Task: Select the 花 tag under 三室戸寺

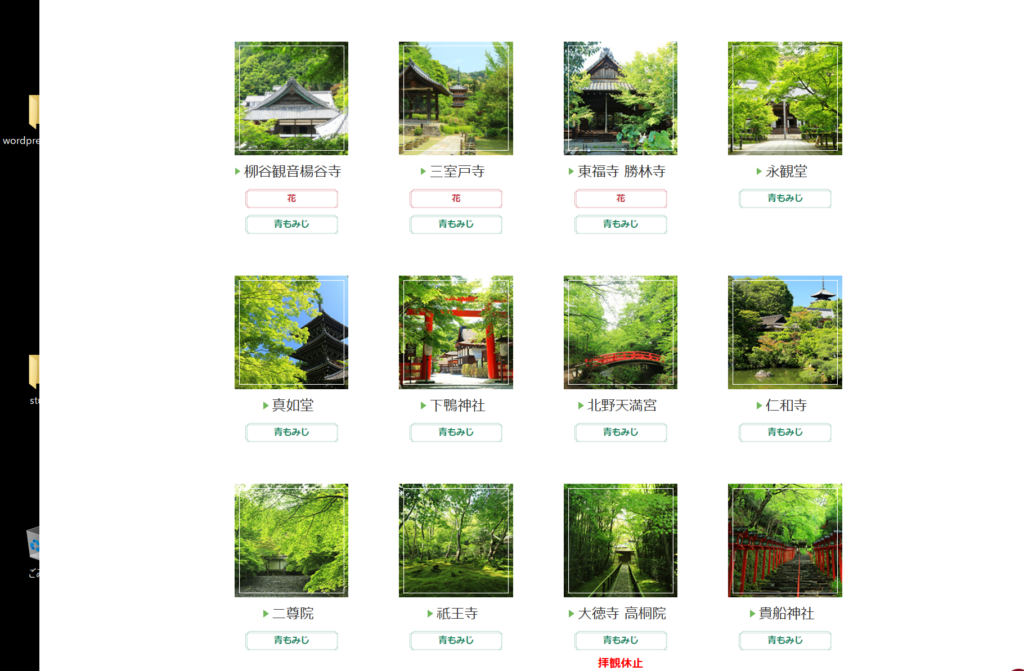Action: coord(456,199)
